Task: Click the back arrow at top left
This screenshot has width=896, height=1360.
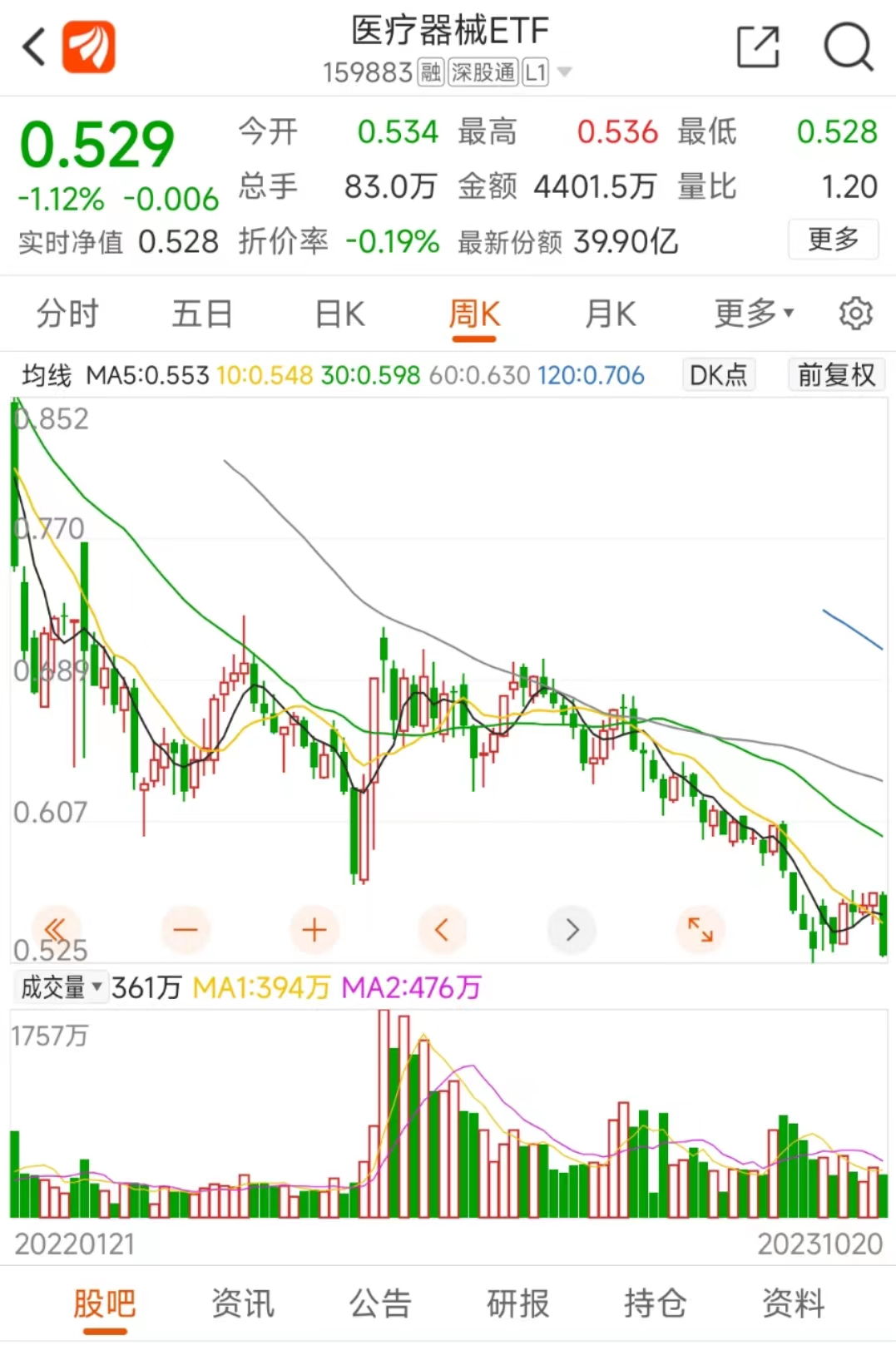Action: coord(32,46)
